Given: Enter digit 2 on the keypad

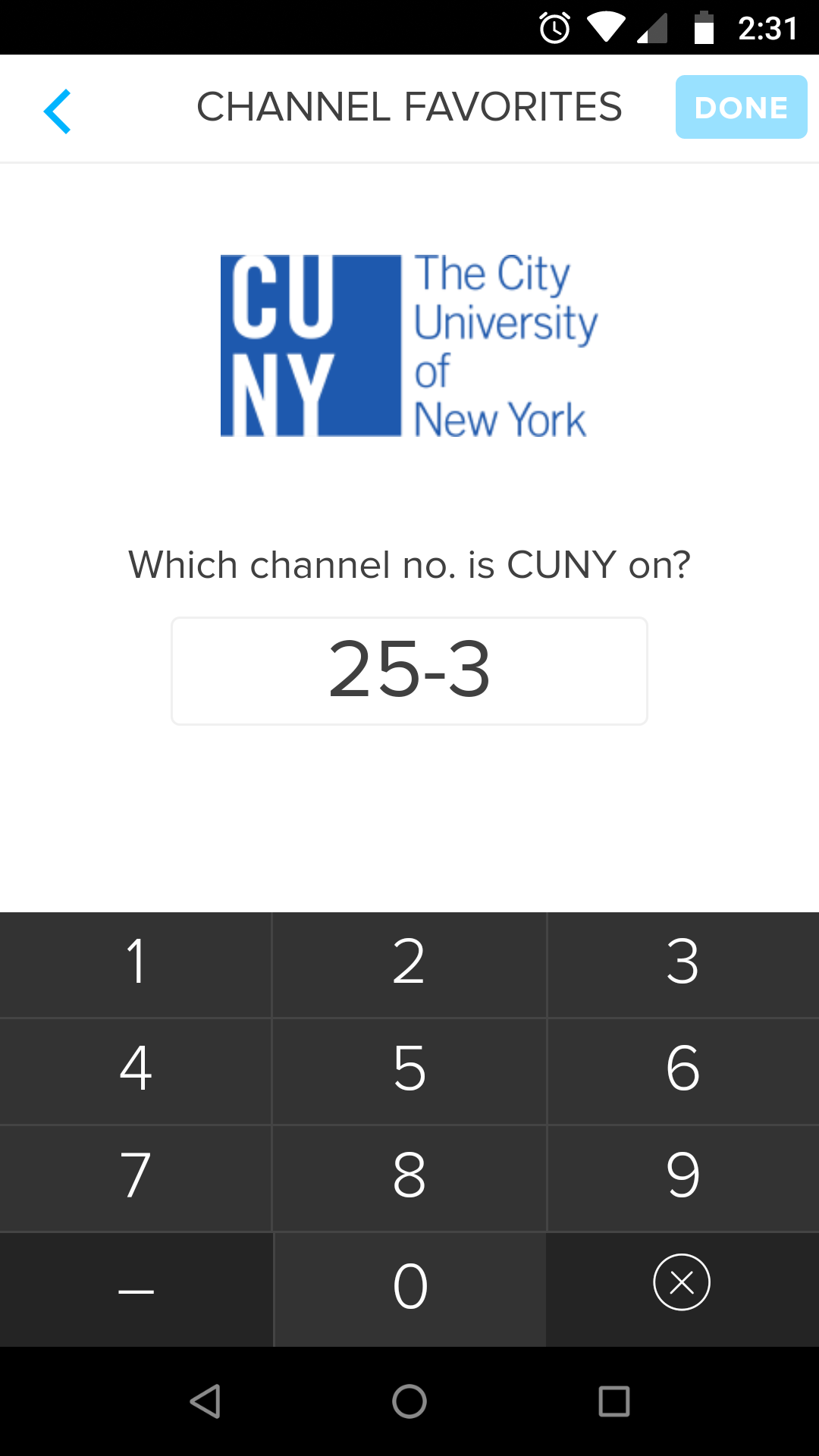Looking at the screenshot, I should (x=409, y=965).
